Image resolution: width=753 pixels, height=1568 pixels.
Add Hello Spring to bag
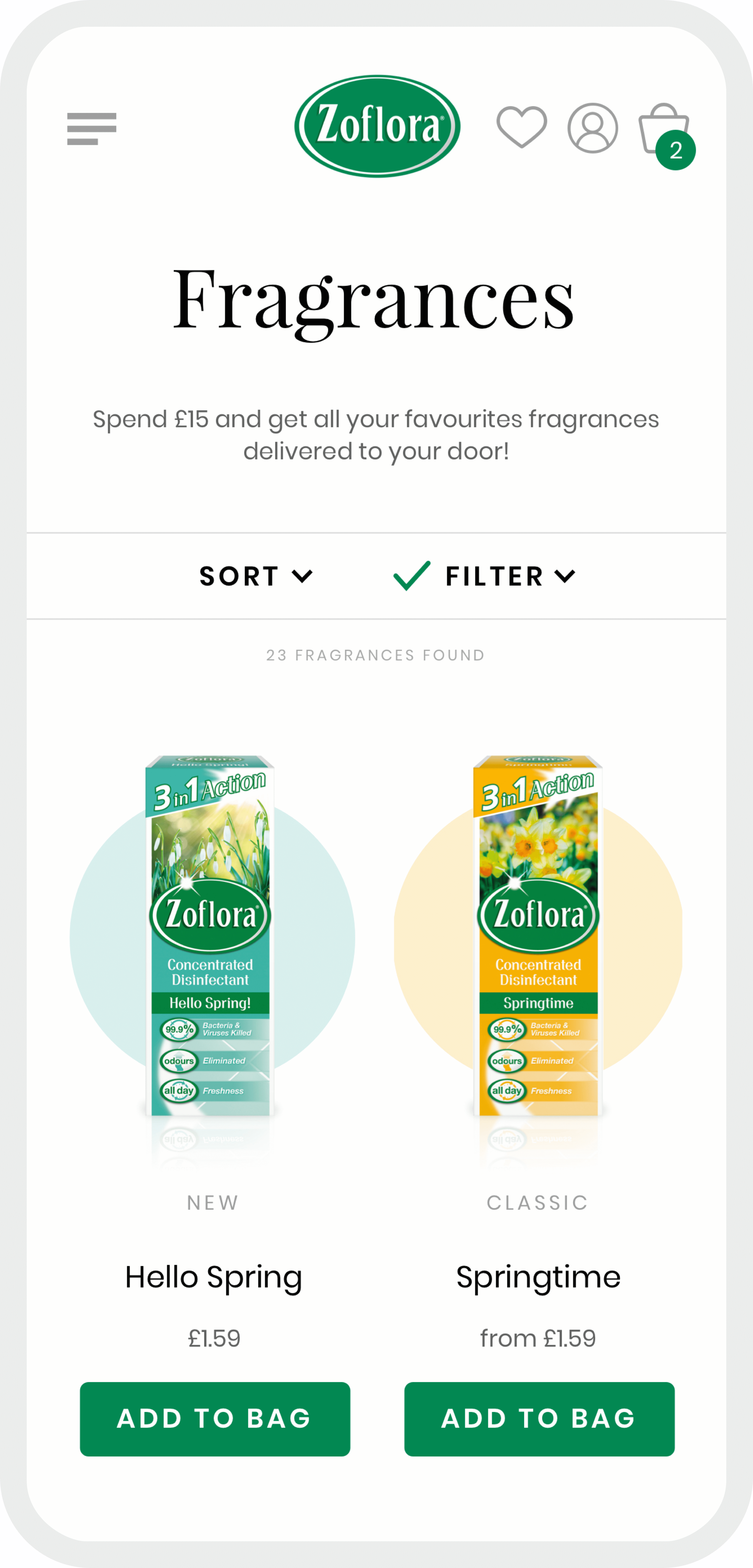215,1419
